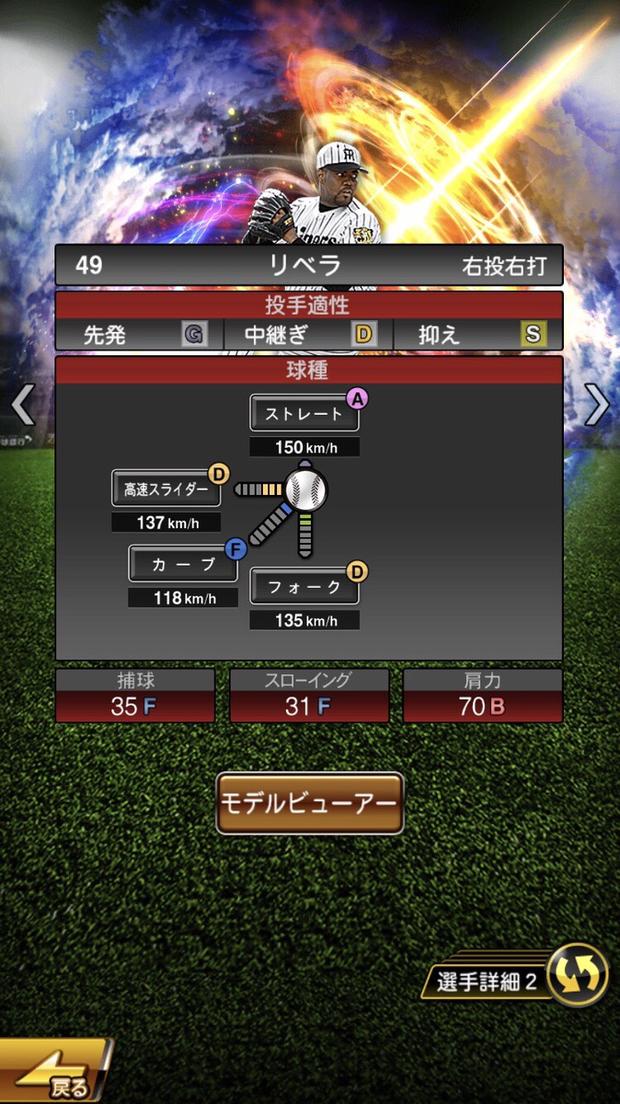The height and width of the screenshot is (1104, 620).
Task: Go to next player with right arrow
Action: (x=597, y=405)
